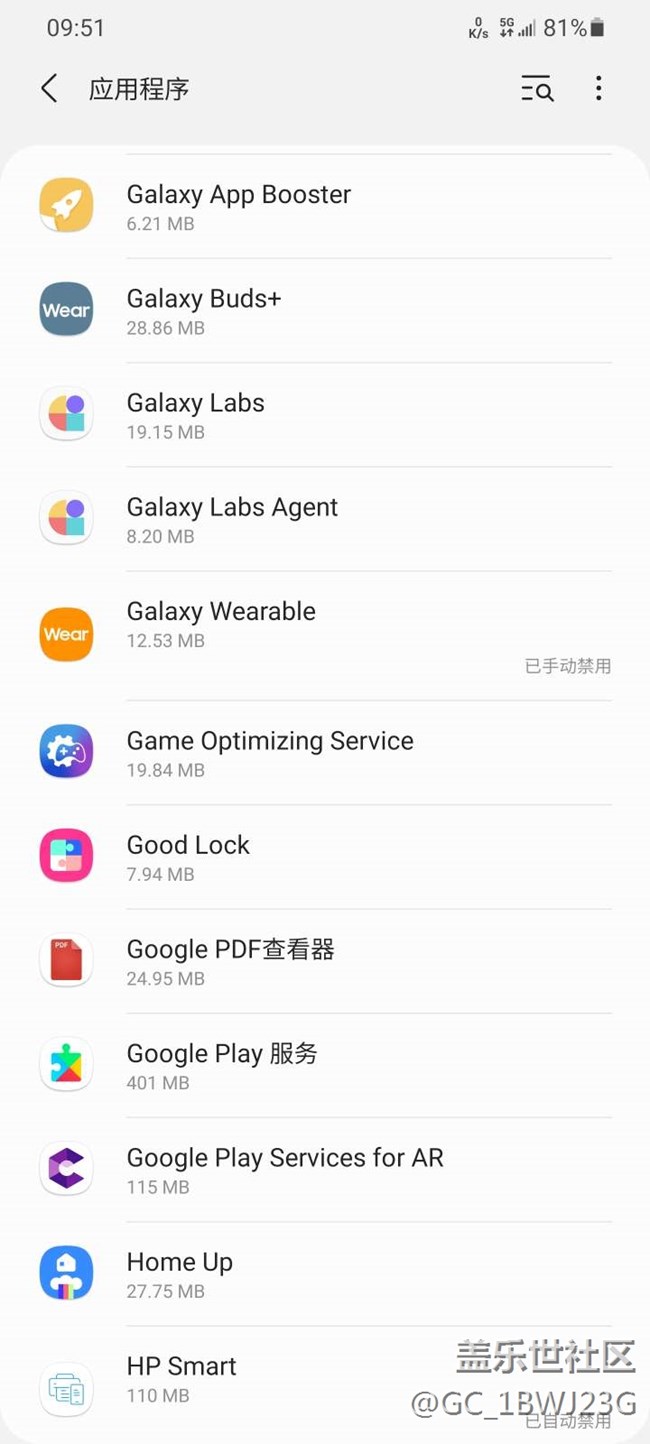Open the disabled Galaxy Wearable app

[x=325, y=636]
